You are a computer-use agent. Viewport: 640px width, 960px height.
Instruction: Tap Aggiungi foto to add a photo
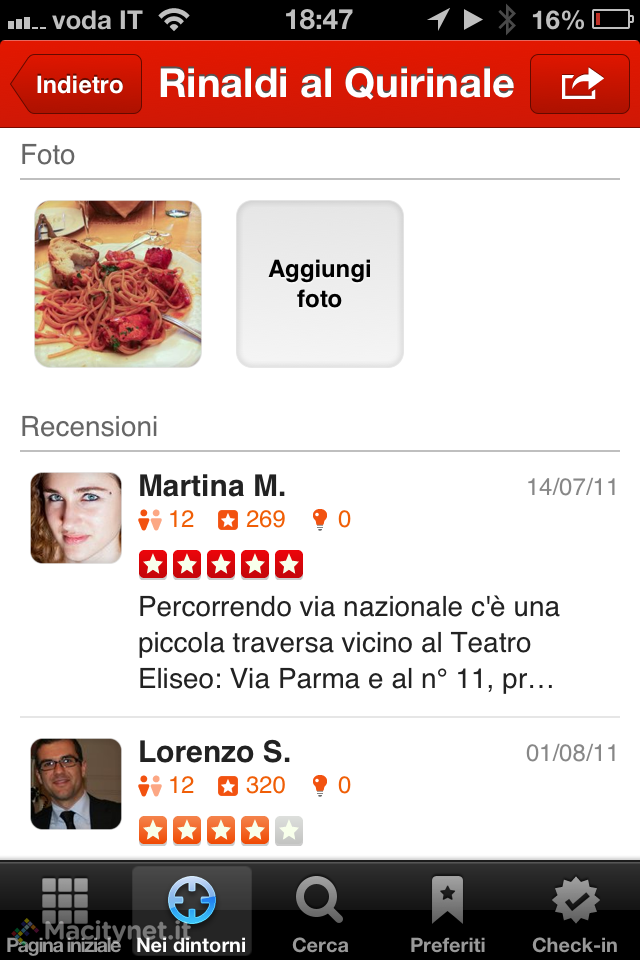[319, 284]
